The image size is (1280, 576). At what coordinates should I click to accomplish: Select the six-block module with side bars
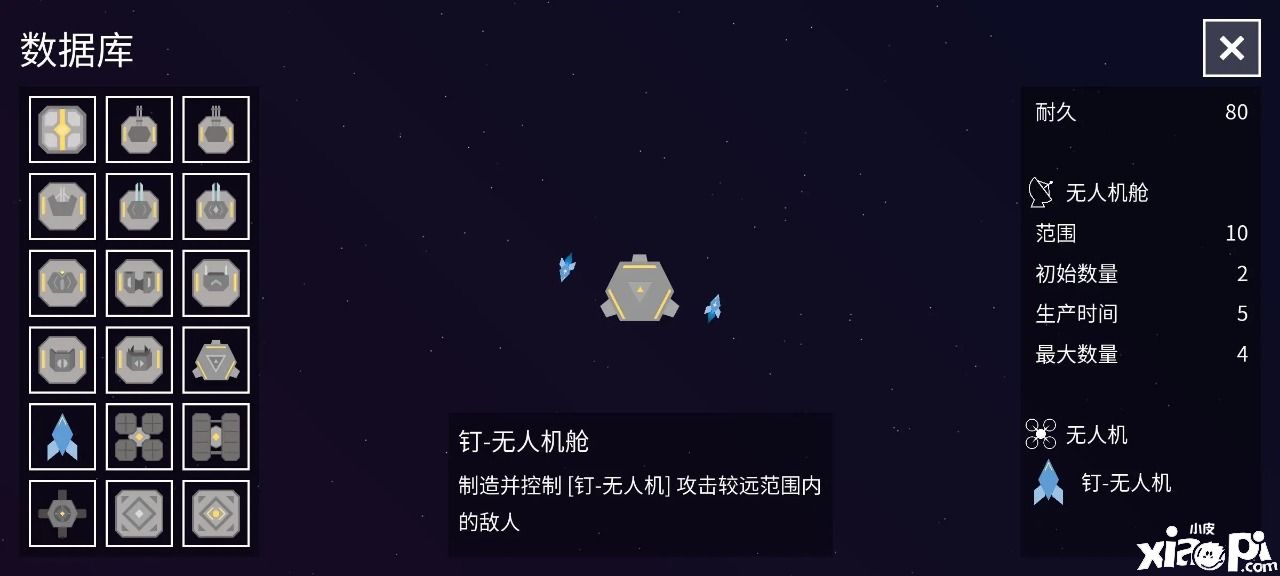[216, 437]
